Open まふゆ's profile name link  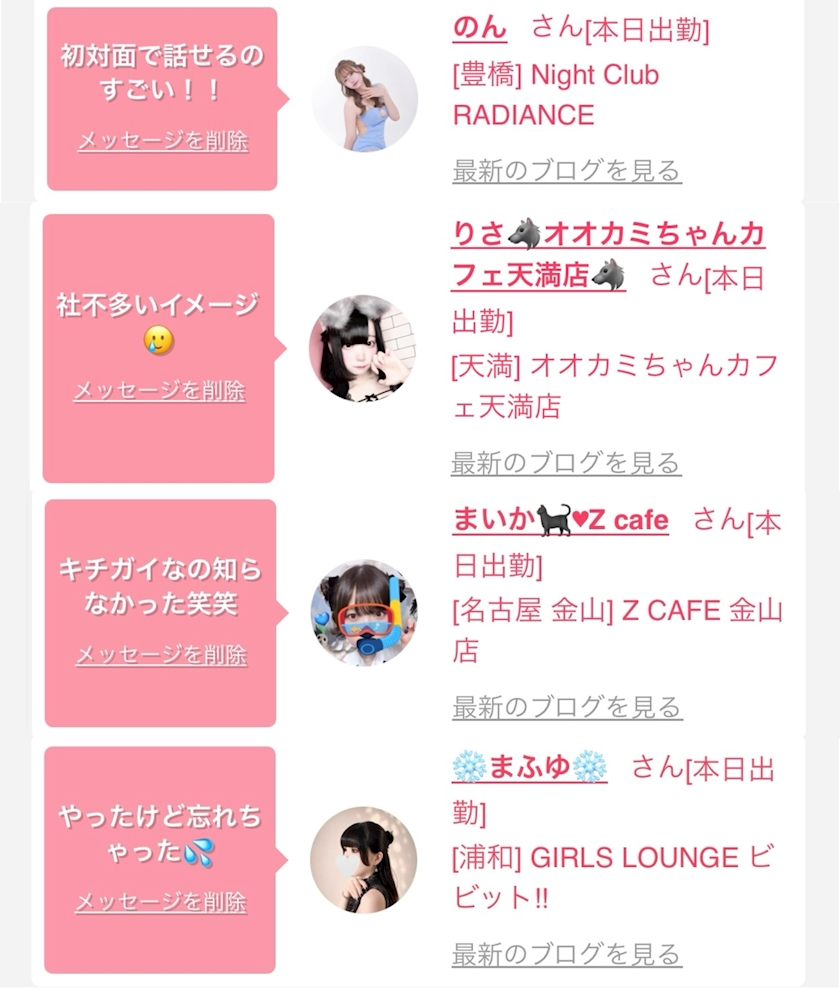point(530,767)
